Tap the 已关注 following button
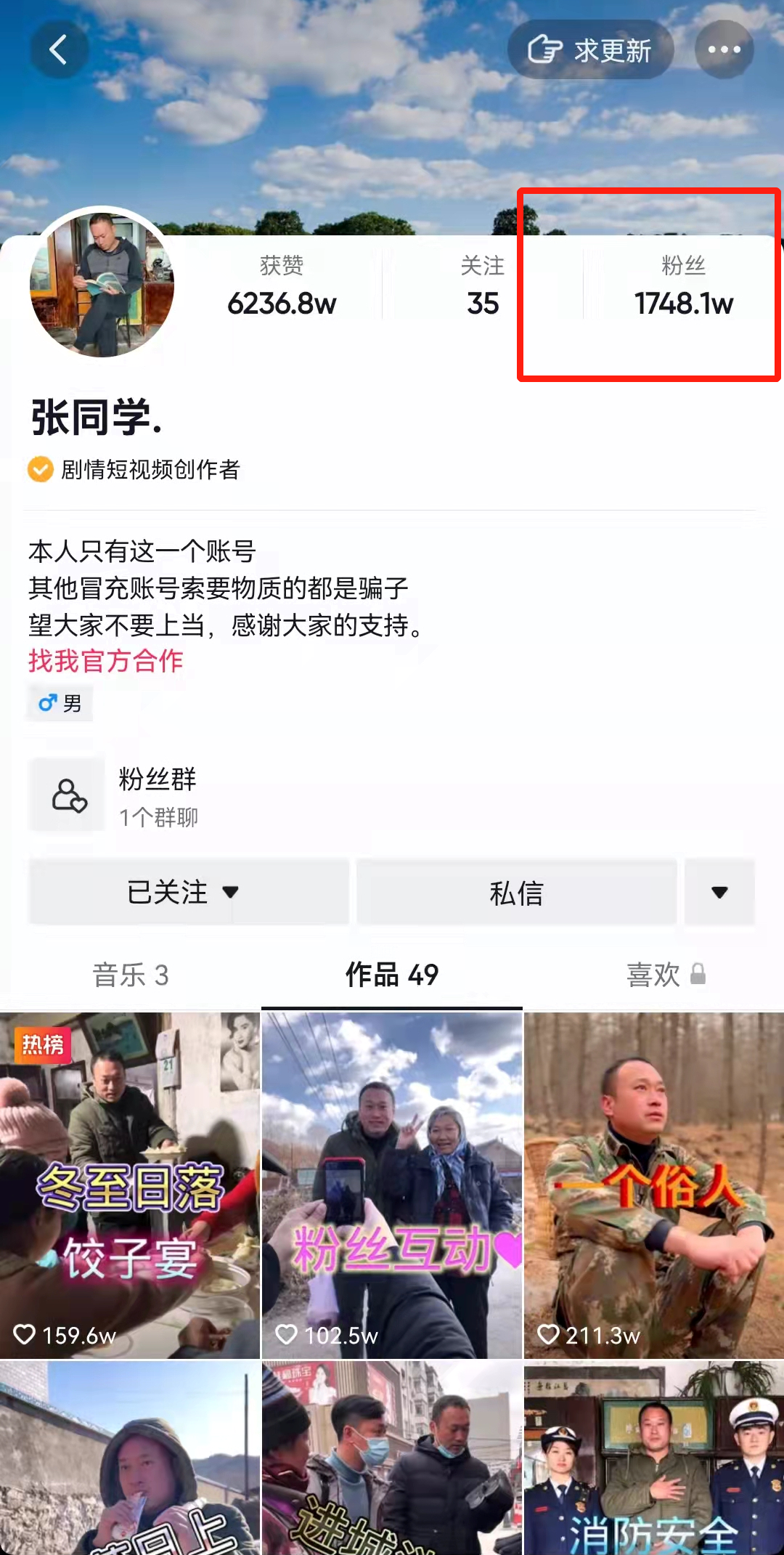This screenshot has height=1555, width=784. pos(188,892)
